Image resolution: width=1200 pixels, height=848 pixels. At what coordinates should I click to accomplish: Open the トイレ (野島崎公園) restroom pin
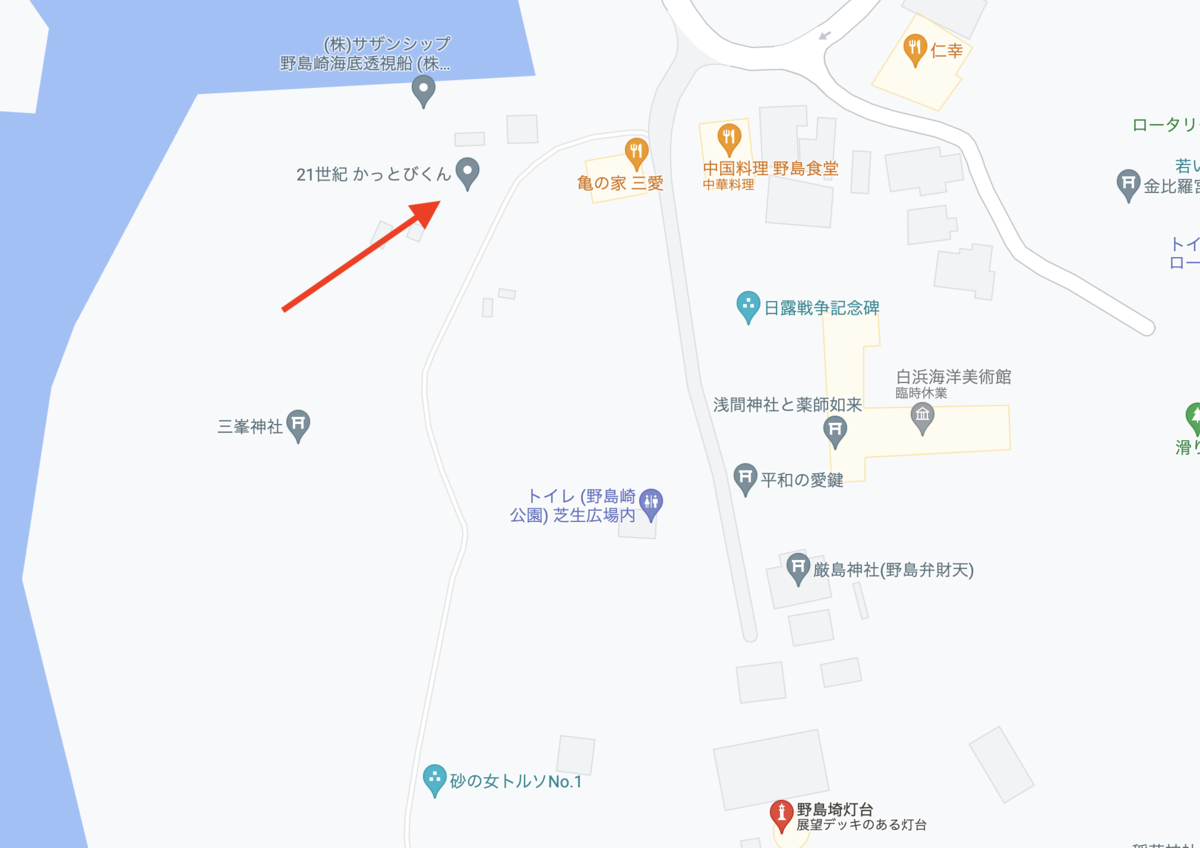click(x=651, y=505)
